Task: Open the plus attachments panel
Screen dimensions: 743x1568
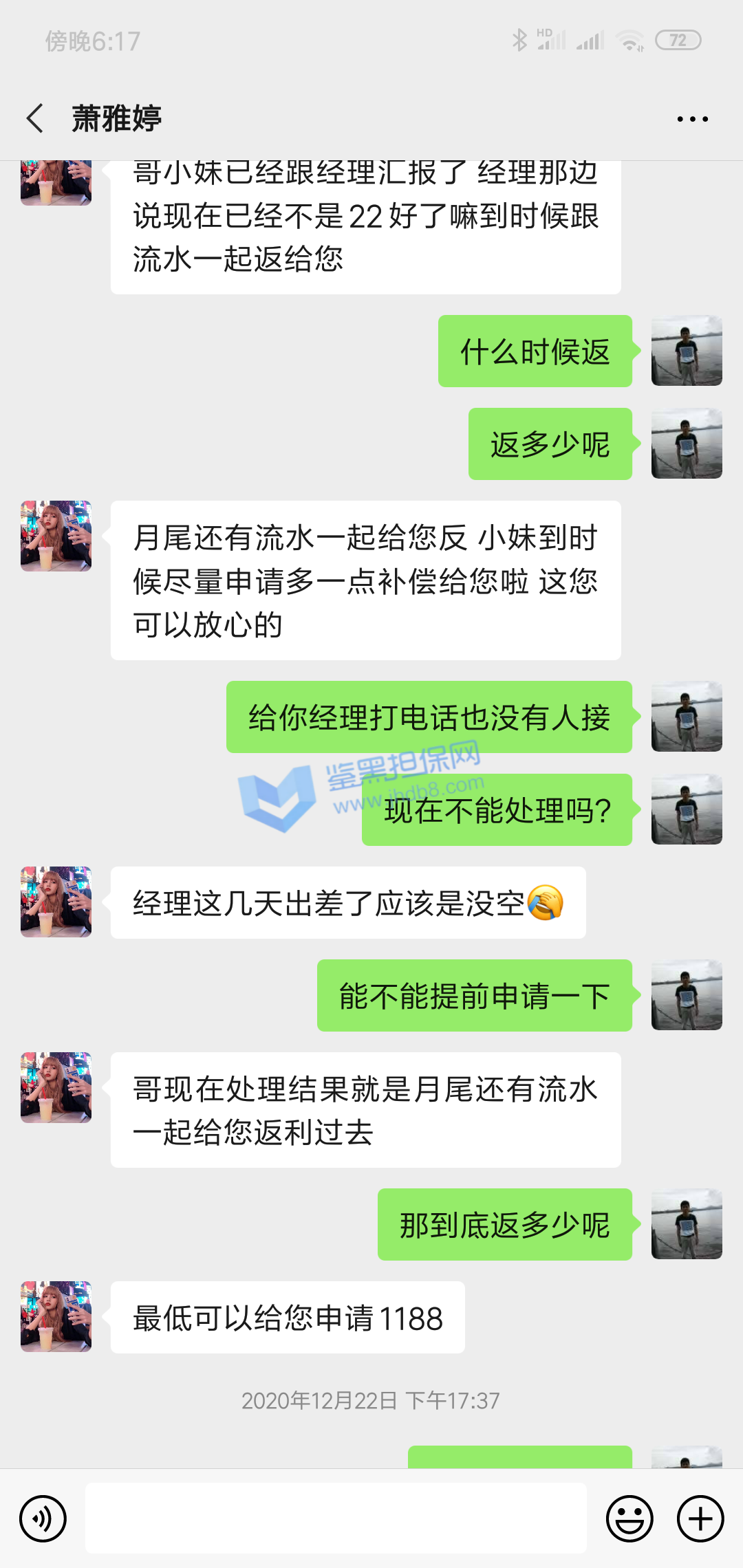Action: pyautogui.click(x=700, y=1518)
